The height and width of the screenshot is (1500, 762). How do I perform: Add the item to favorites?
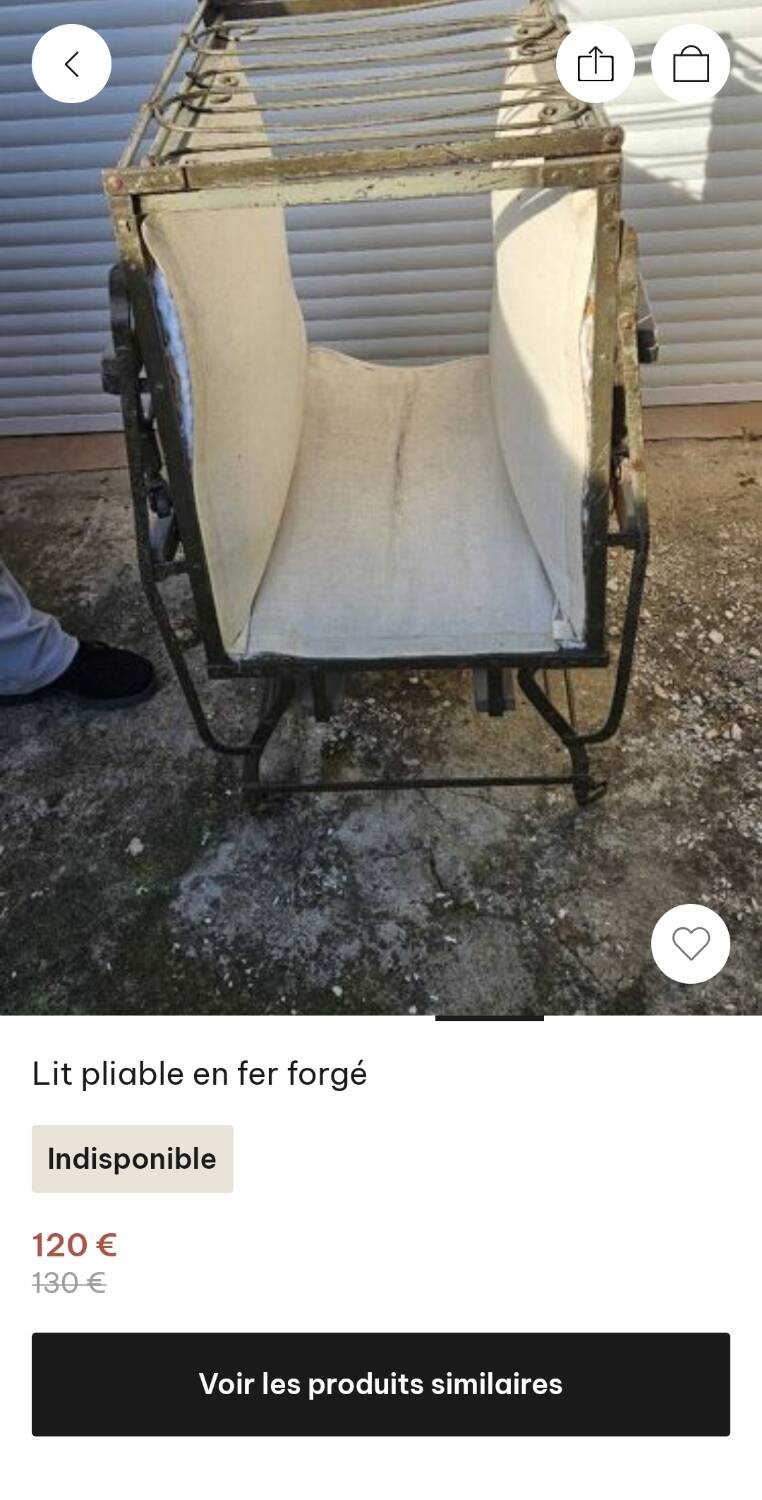tap(690, 943)
